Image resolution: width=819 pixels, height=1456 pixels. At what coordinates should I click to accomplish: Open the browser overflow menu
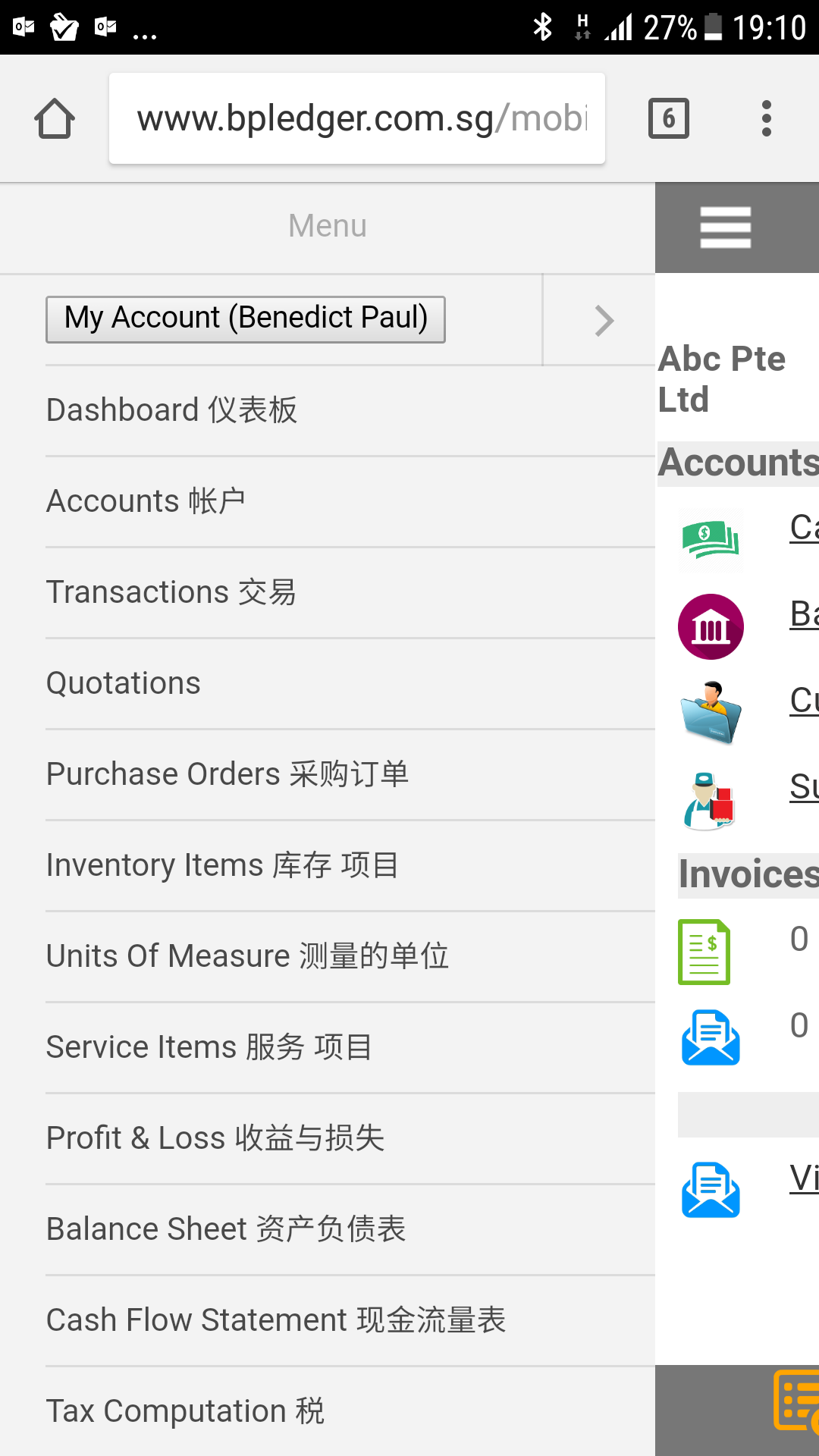[x=767, y=118]
